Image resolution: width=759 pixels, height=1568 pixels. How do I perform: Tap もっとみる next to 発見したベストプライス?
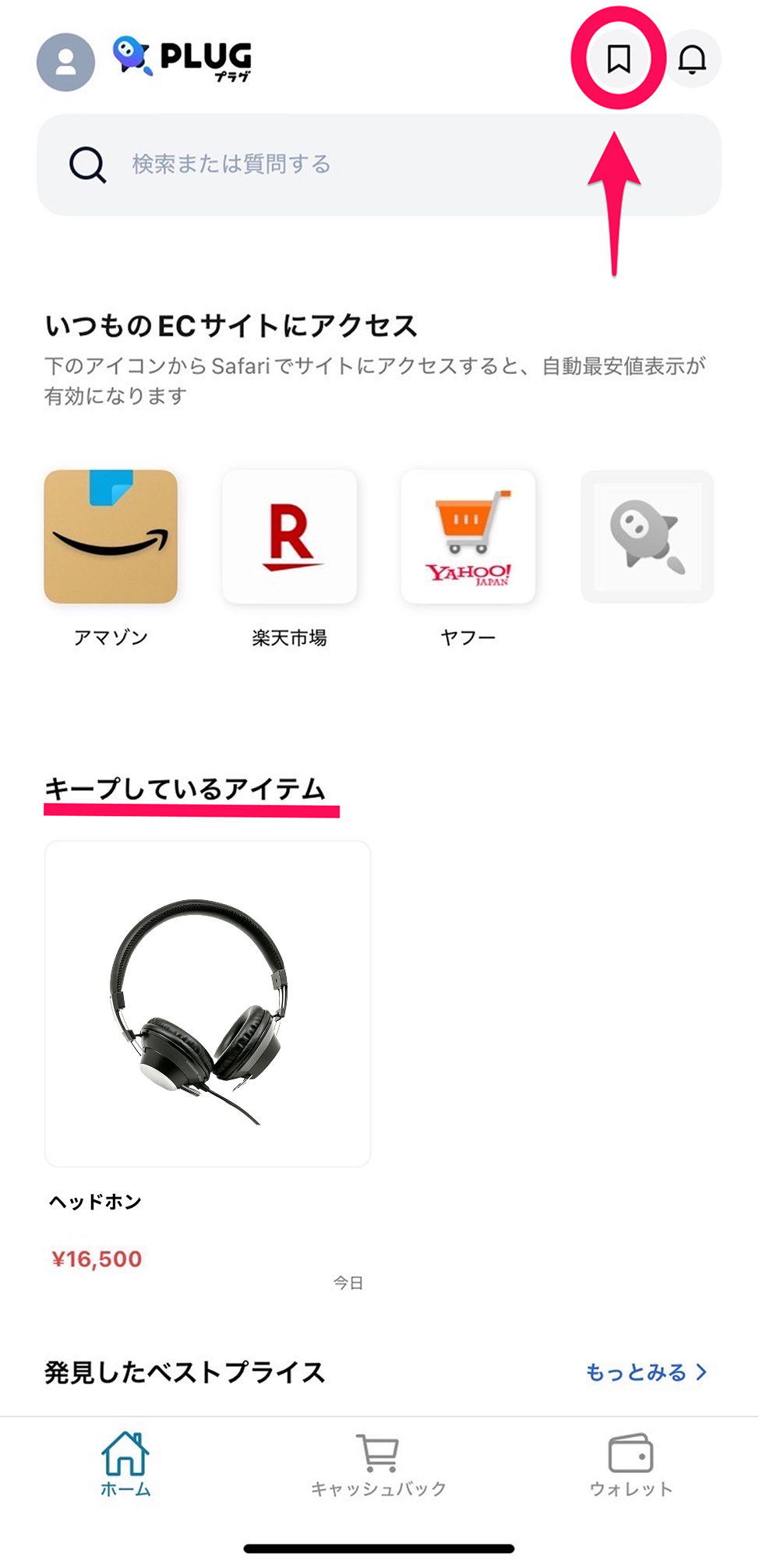tap(646, 1372)
